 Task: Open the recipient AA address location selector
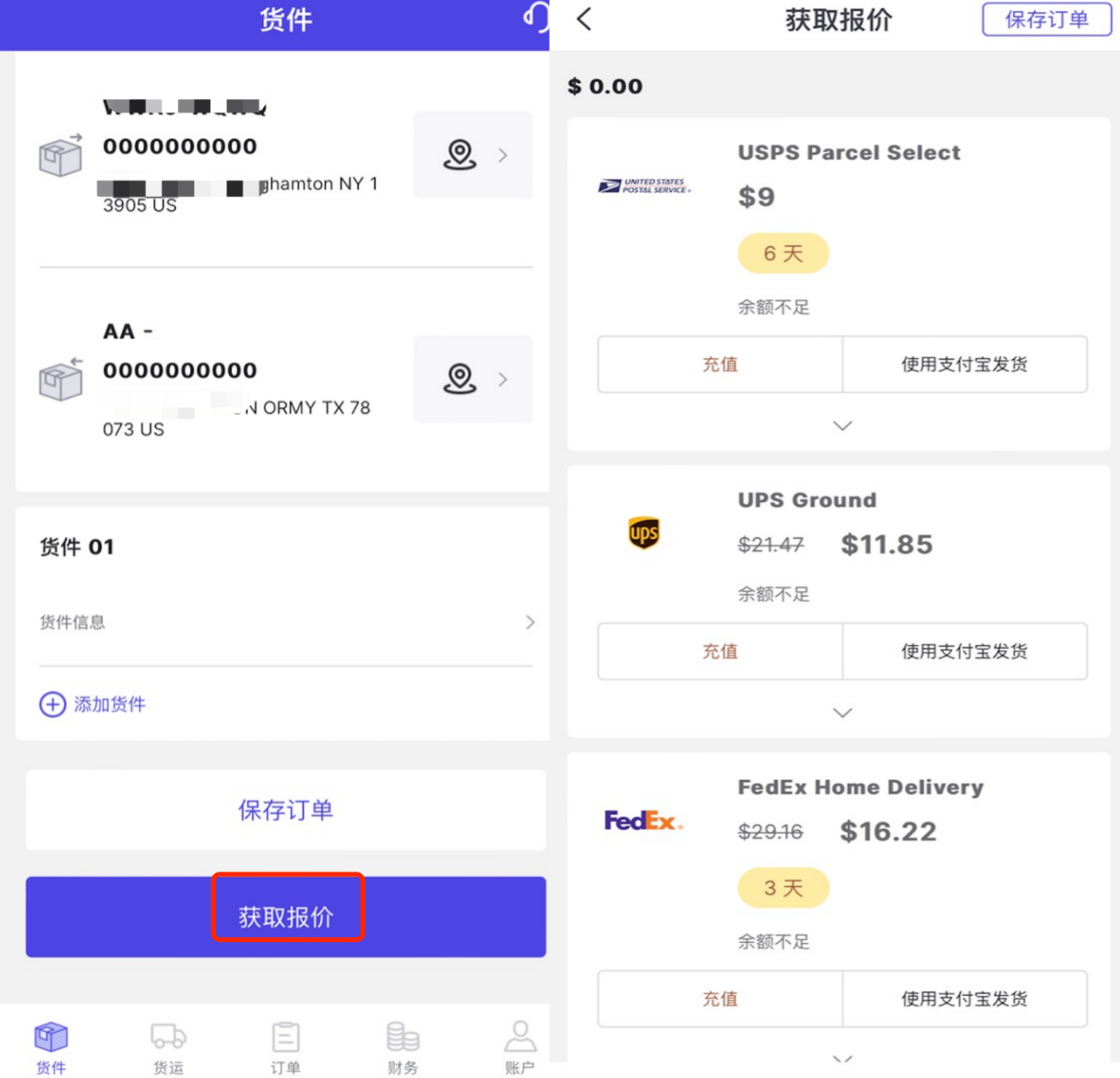click(x=473, y=379)
